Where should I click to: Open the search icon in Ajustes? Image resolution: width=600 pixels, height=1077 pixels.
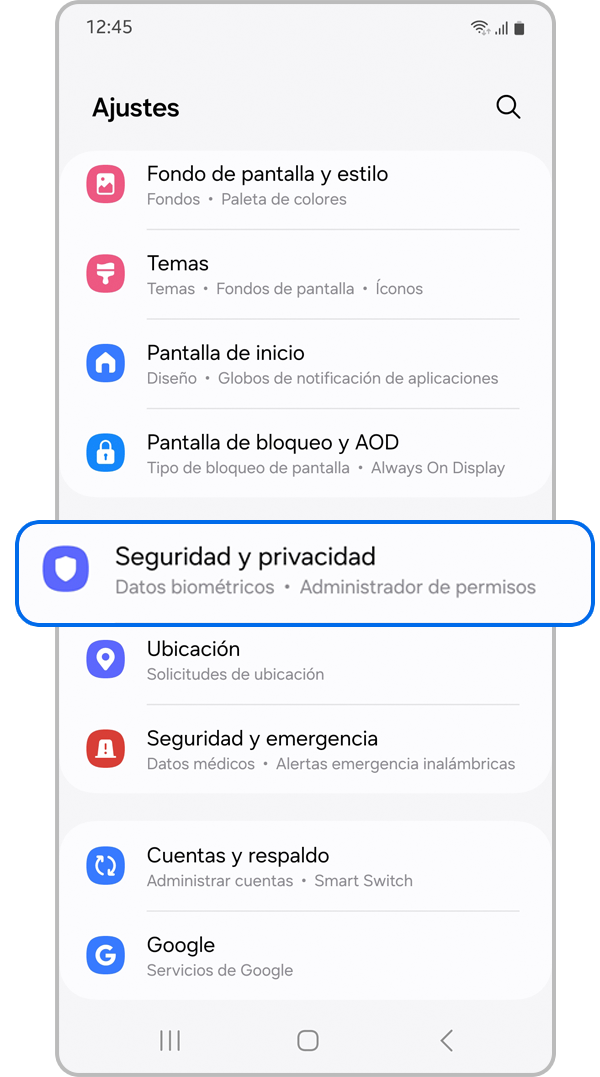(x=508, y=108)
